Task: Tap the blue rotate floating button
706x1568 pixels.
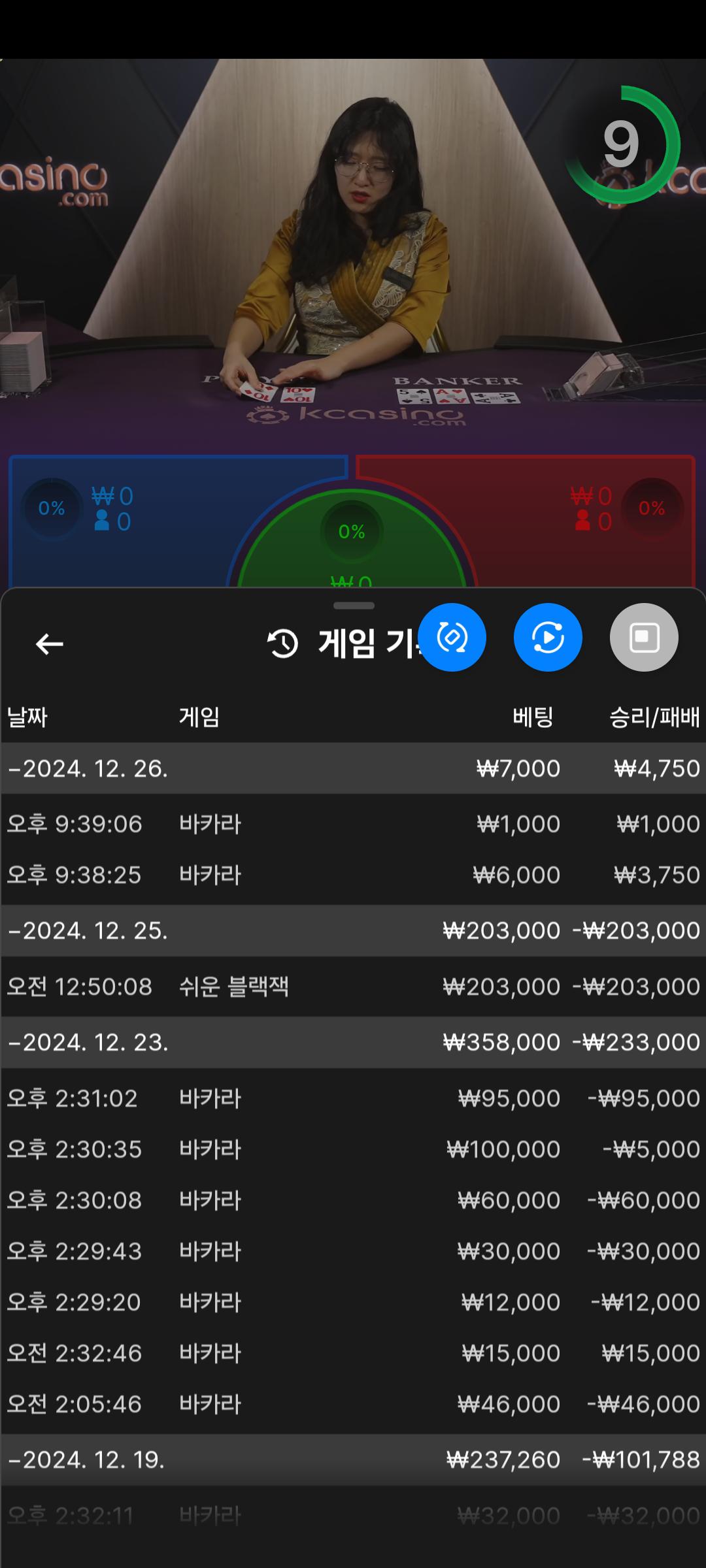Action: [x=452, y=637]
